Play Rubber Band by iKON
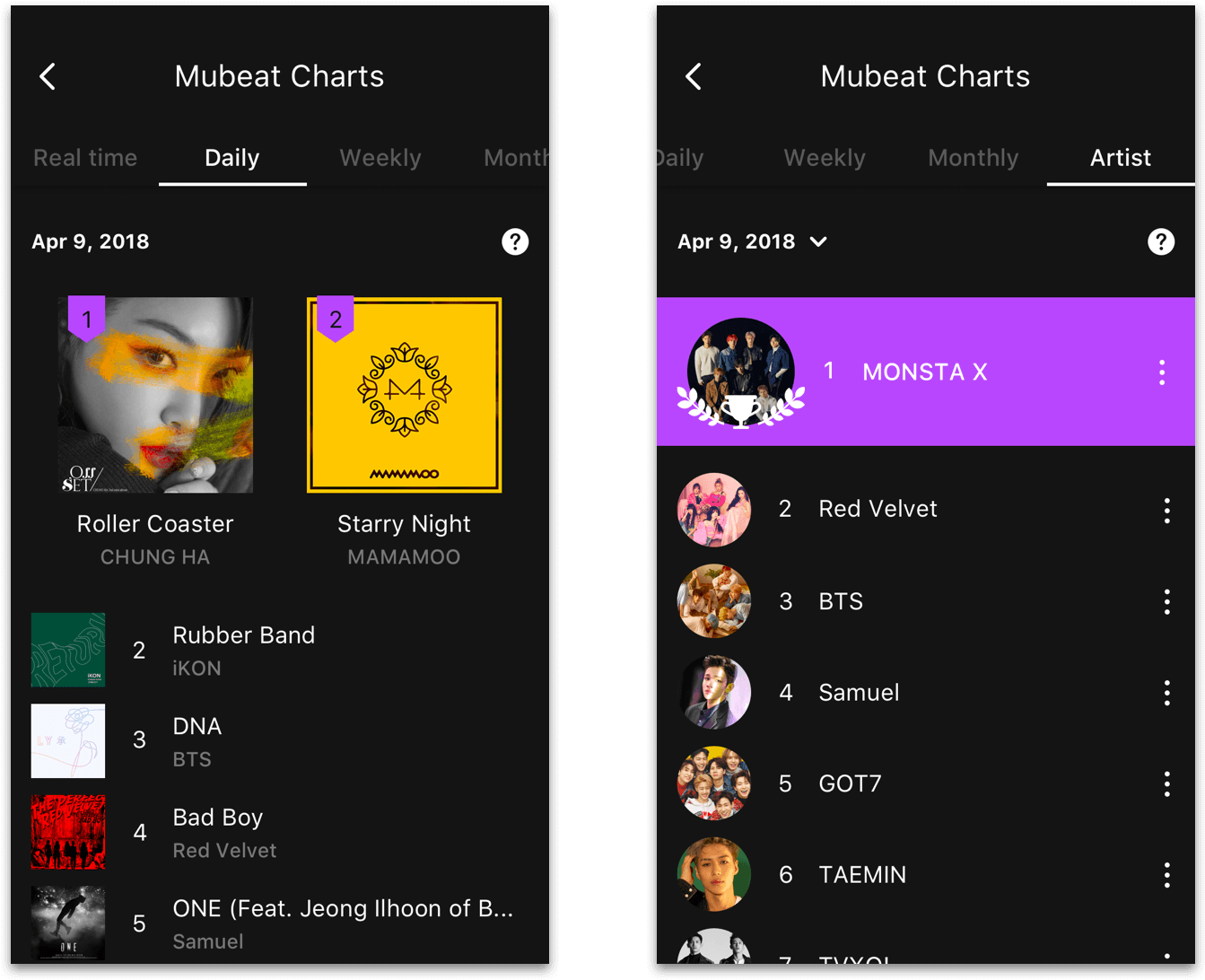The width and height of the screenshot is (1205, 980). coord(242,650)
